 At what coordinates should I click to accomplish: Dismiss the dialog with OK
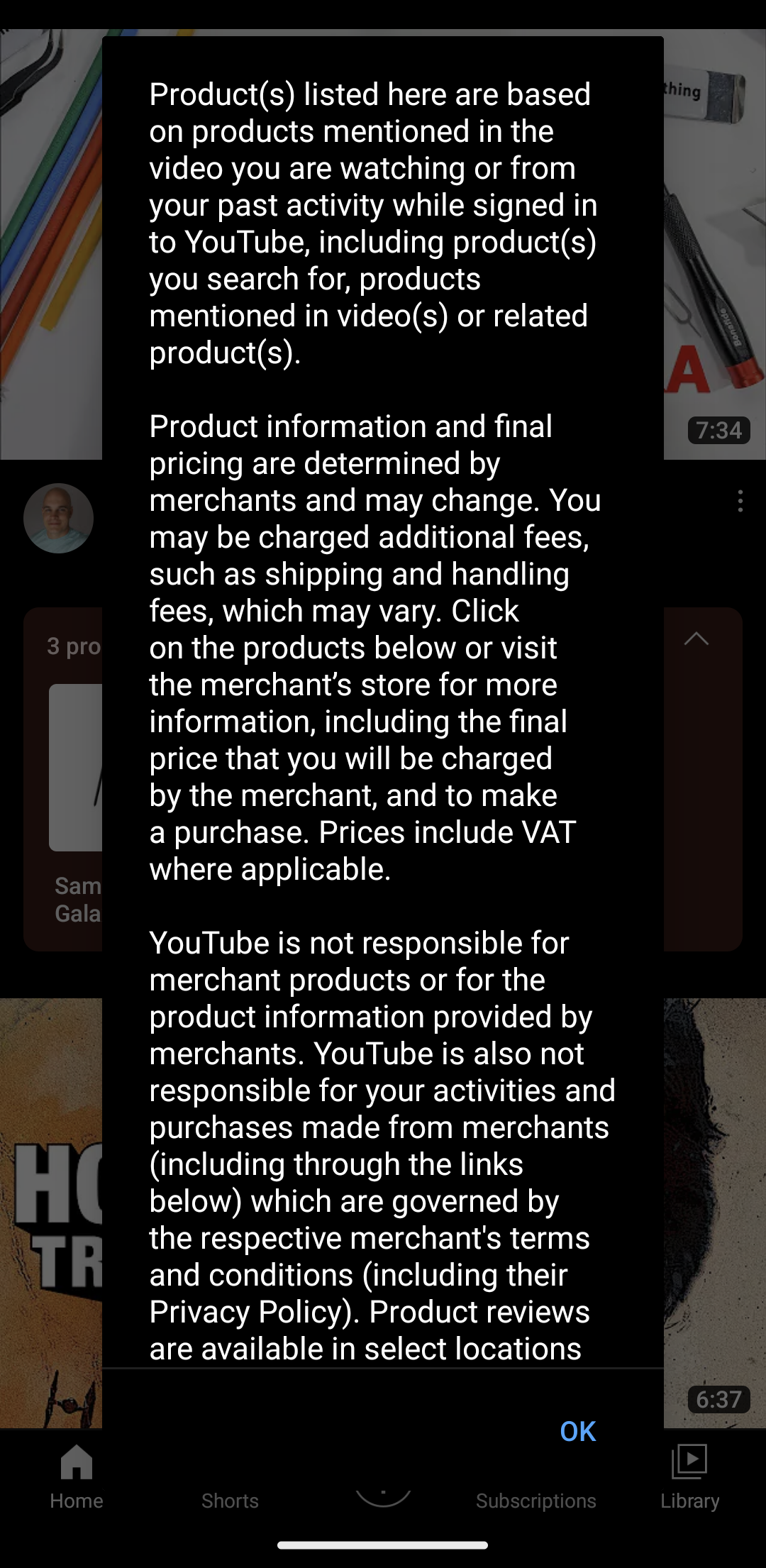tap(577, 1431)
